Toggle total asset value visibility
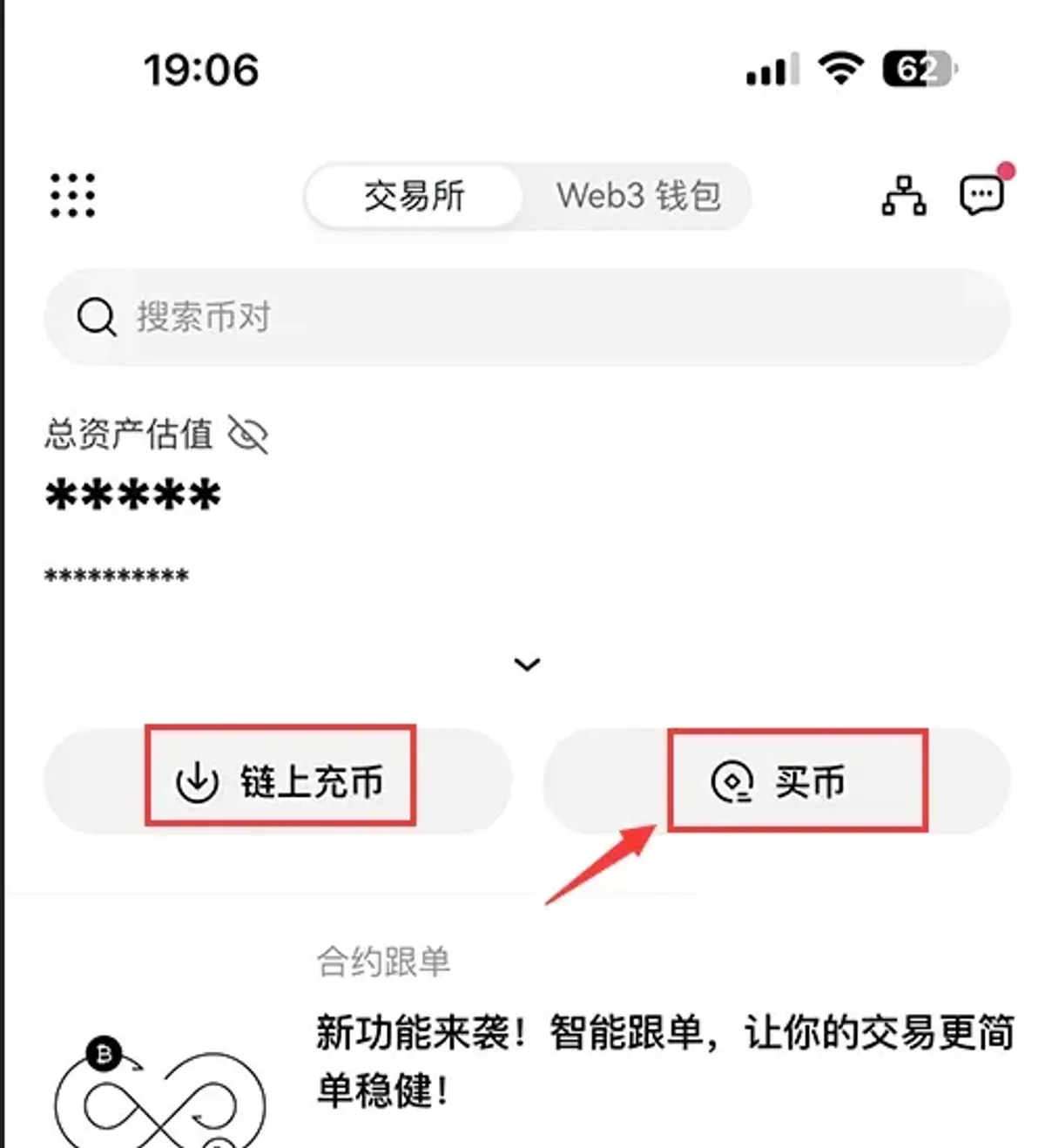 click(x=248, y=434)
